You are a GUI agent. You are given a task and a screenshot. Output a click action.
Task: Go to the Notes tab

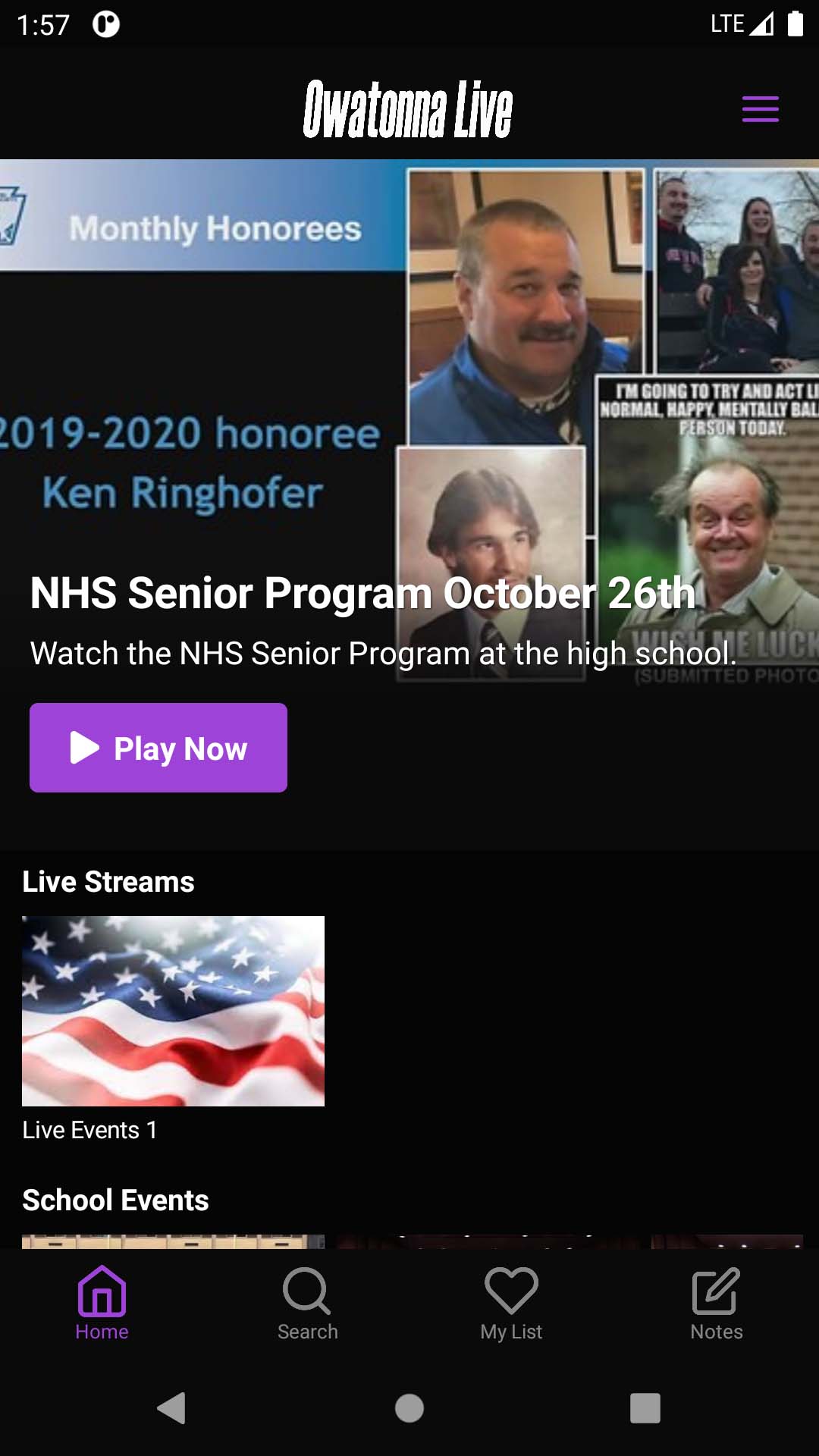click(x=717, y=1304)
